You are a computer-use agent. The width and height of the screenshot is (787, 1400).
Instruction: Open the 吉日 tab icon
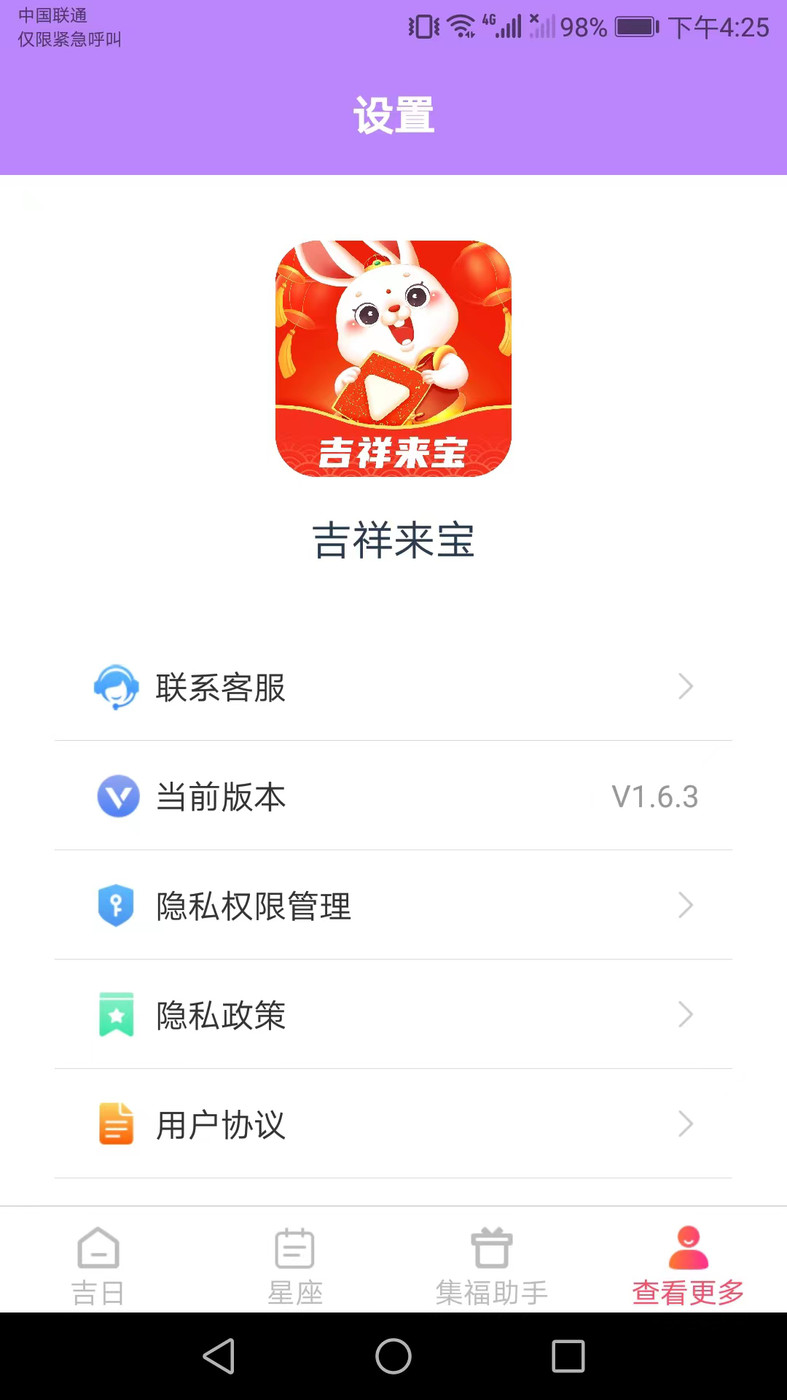(98, 1248)
